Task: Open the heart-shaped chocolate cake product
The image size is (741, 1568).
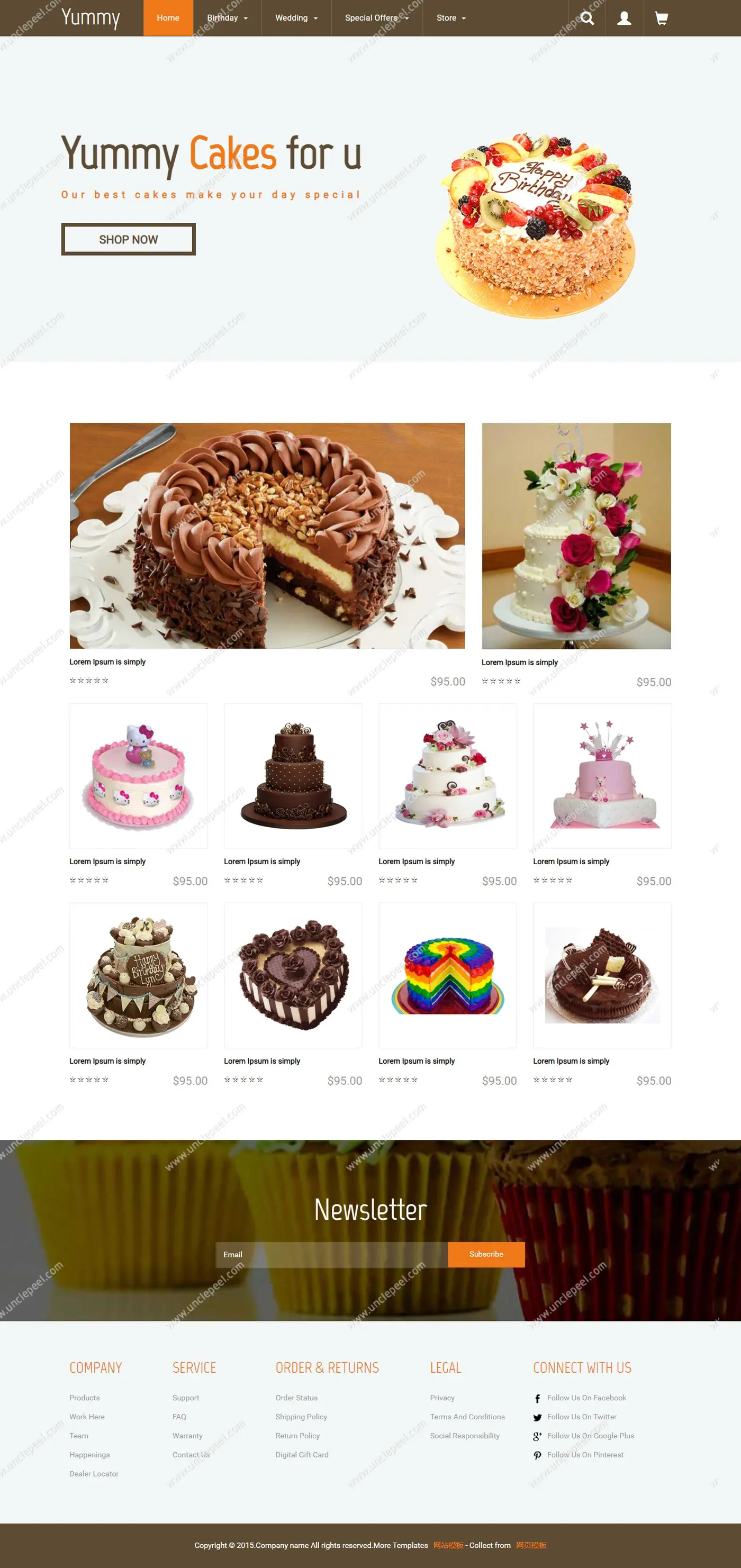Action: (x=293, y=975)
